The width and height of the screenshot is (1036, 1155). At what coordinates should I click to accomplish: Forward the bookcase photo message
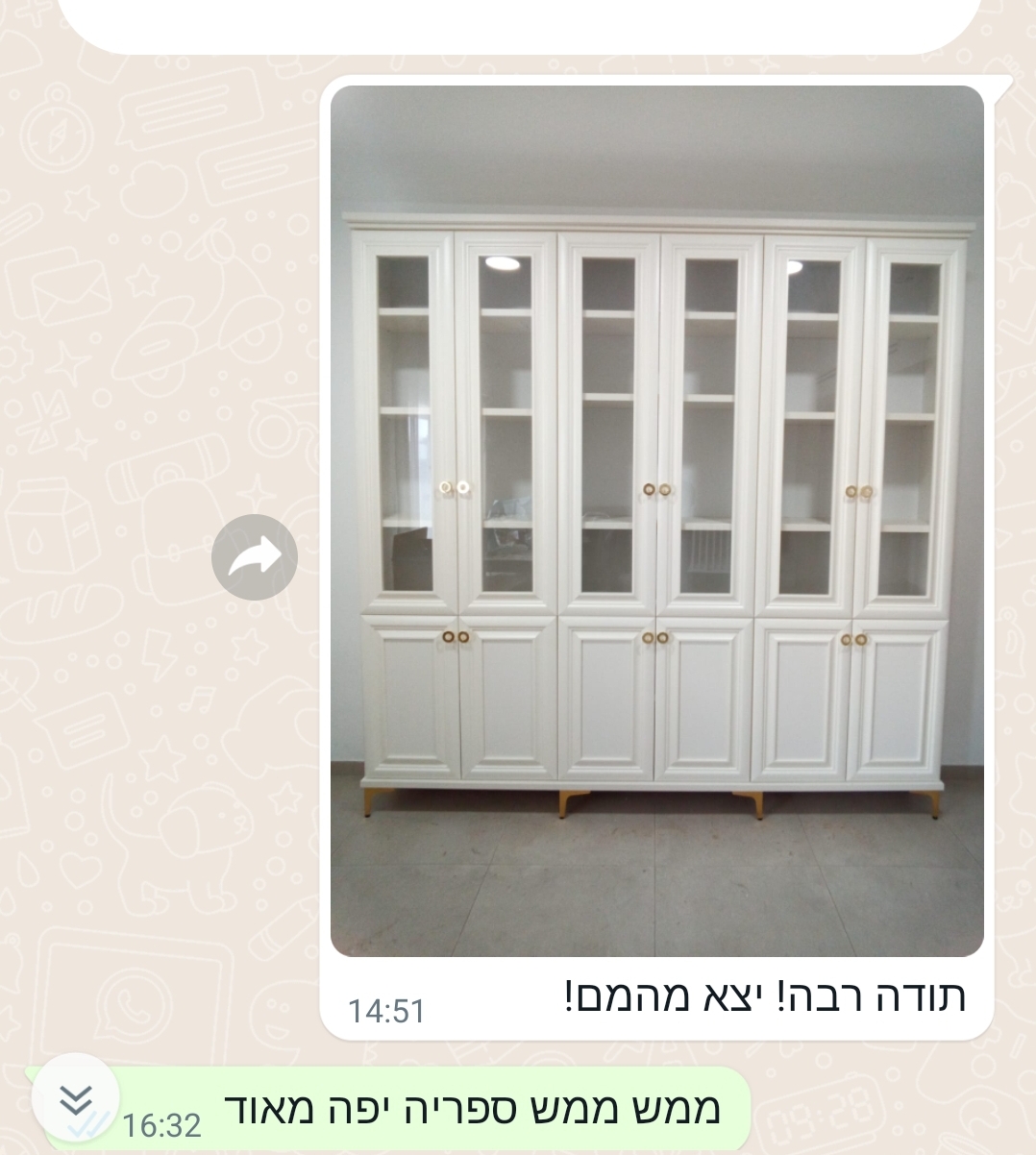point(255,557)
